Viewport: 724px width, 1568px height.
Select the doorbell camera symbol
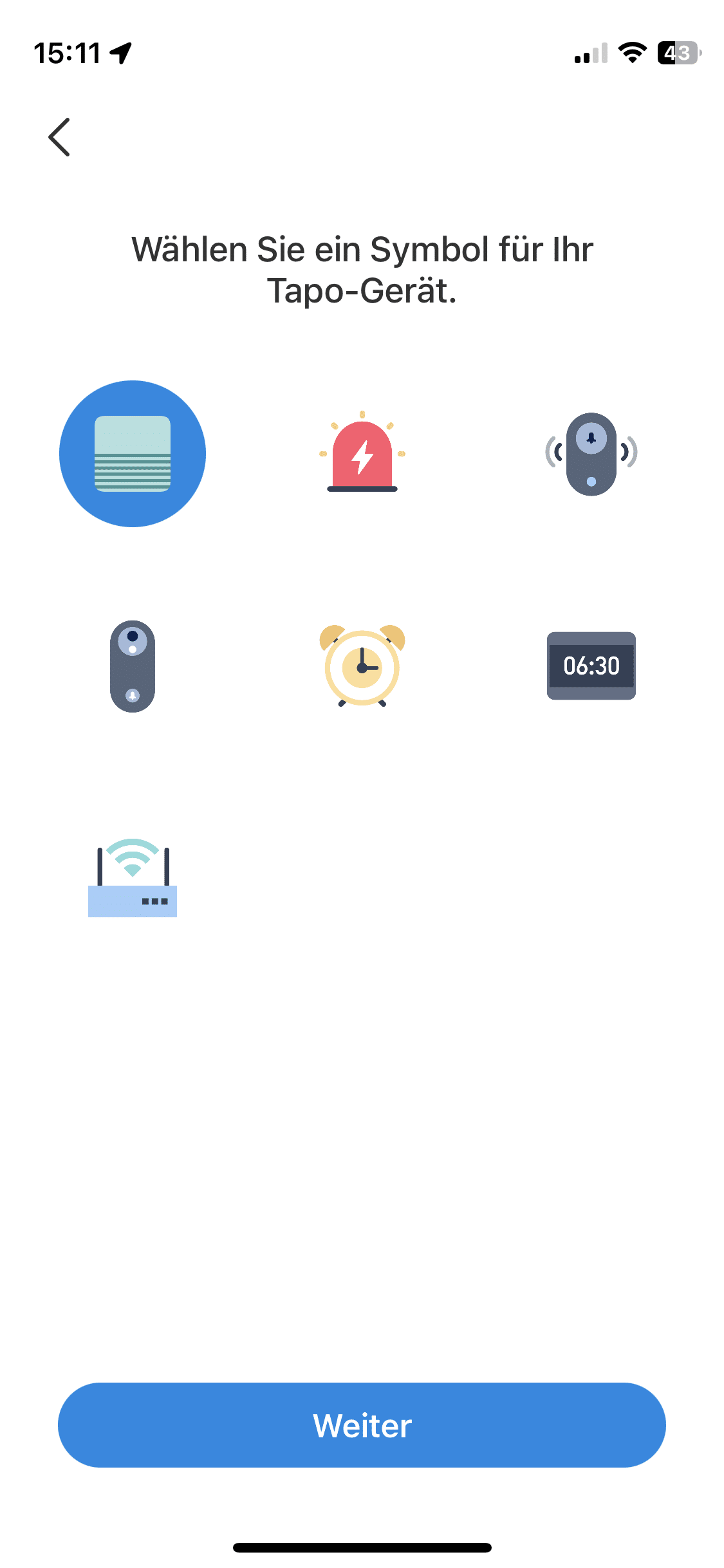click(x=133, y=666)
